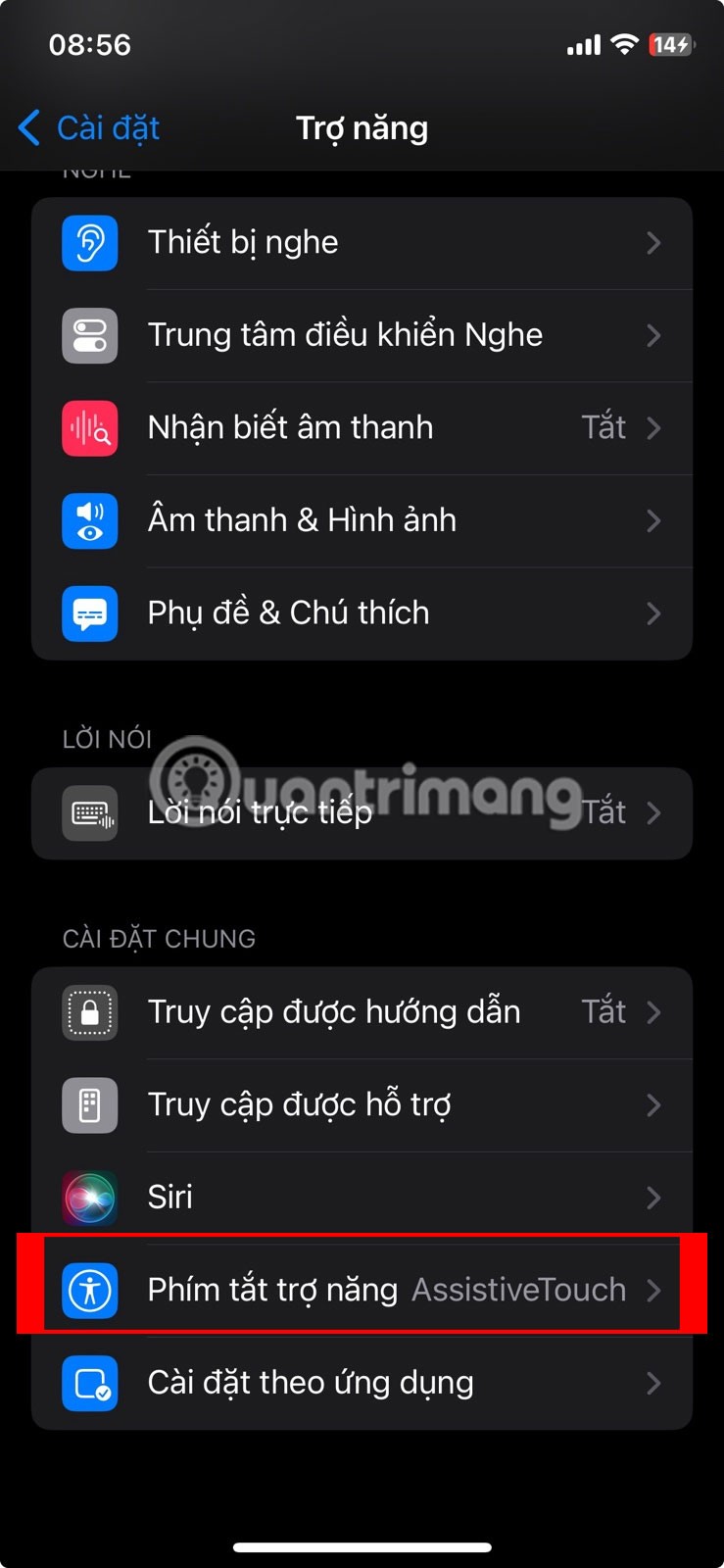Screen dimensions: 724x1568
Task: Open Truy cập được hỗ trợ
Action: (x=362, y=1105)
